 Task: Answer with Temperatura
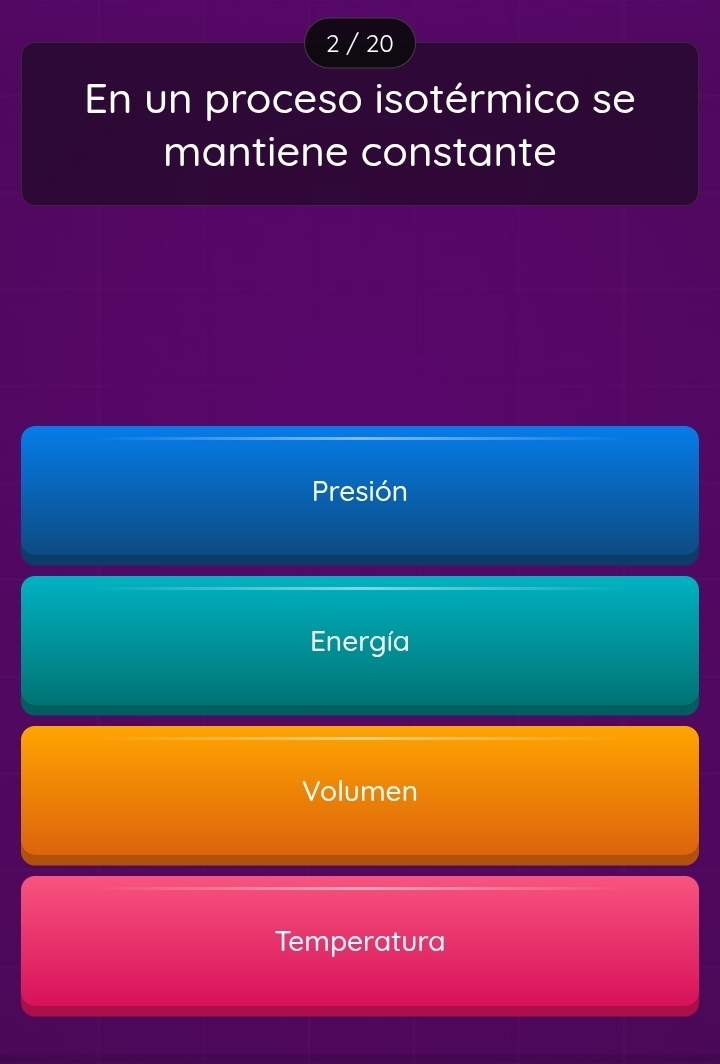pyautogui.click(x=360, y=941)
